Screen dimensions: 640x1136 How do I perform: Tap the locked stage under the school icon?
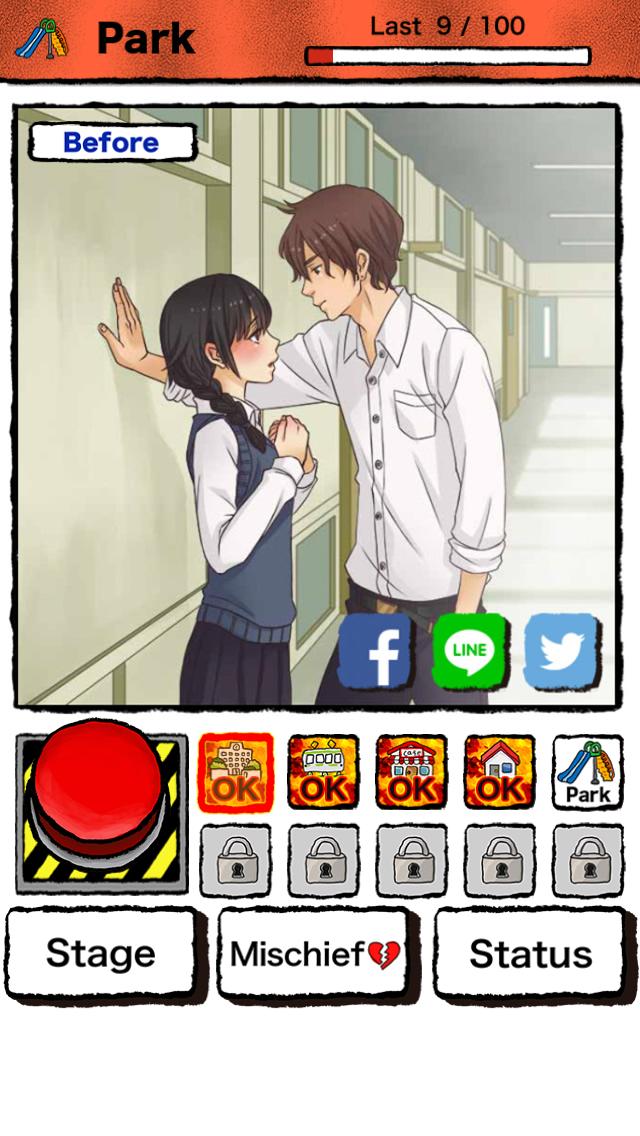236,860
